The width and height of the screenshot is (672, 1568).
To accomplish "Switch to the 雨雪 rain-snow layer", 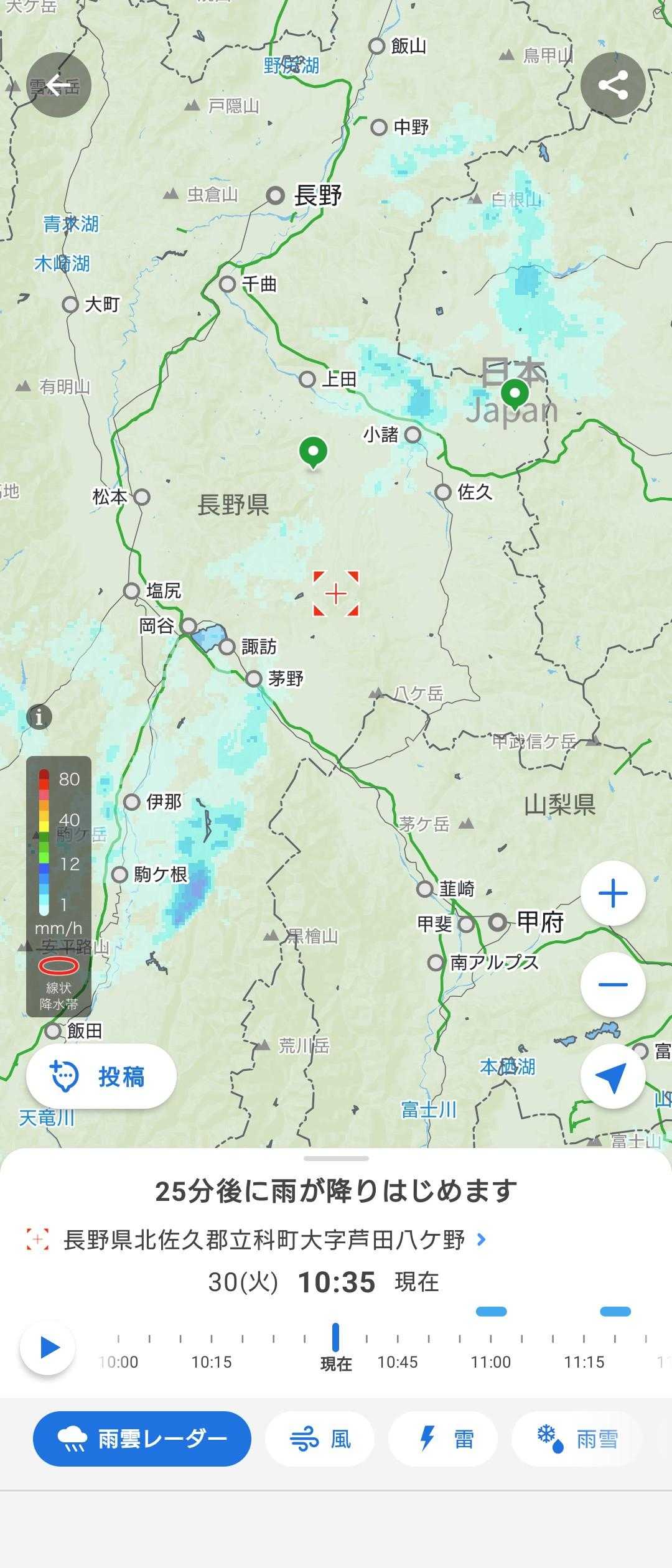I will pos(576,1439).
